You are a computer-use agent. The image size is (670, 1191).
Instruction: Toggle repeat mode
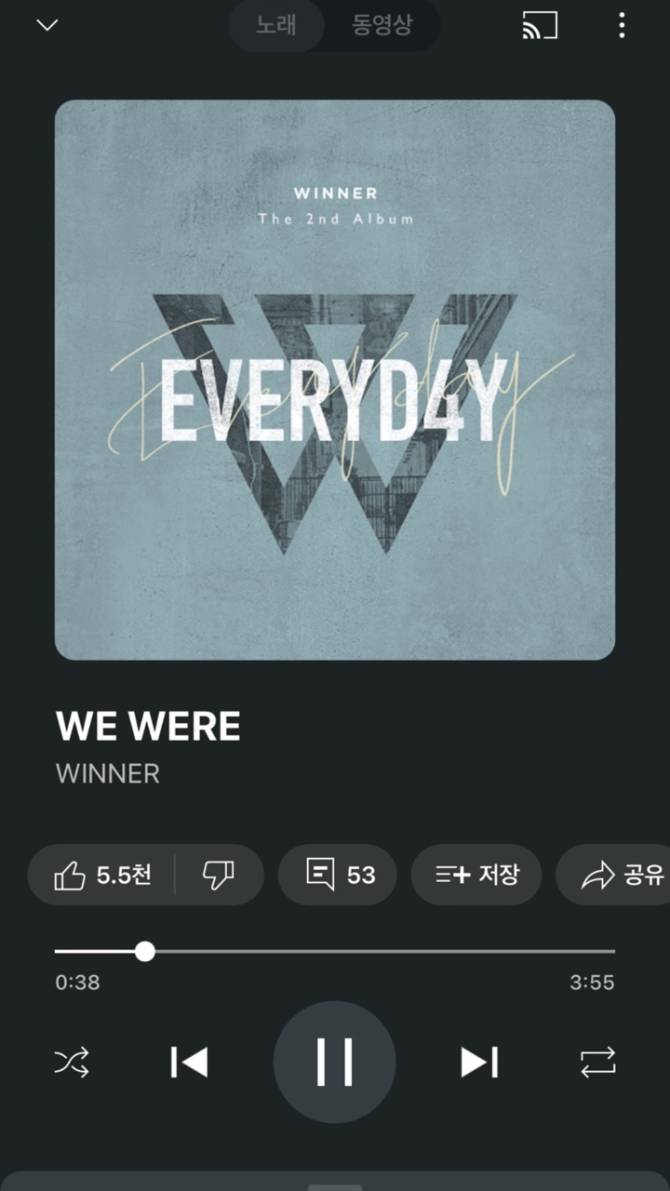(x=598, y=1062)
